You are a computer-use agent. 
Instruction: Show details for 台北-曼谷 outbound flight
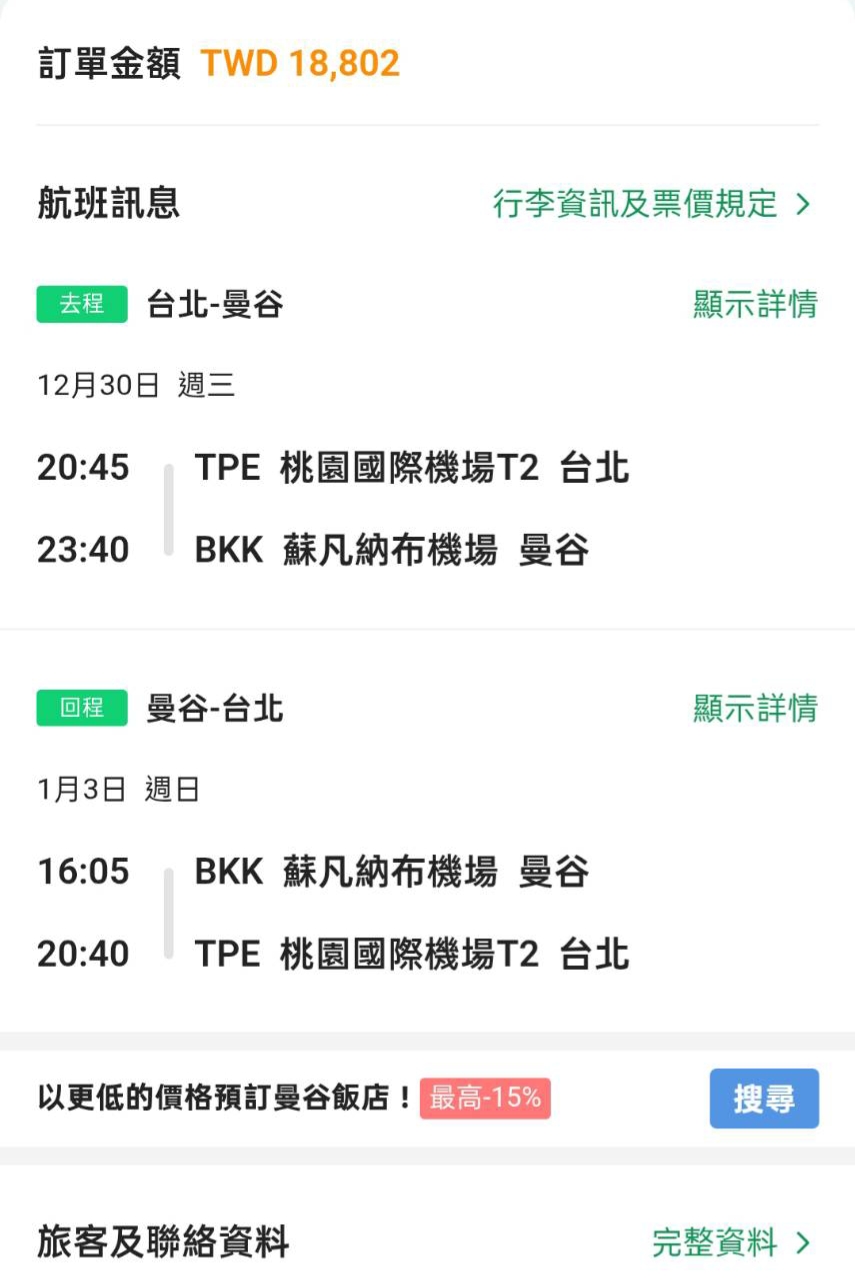755,304
